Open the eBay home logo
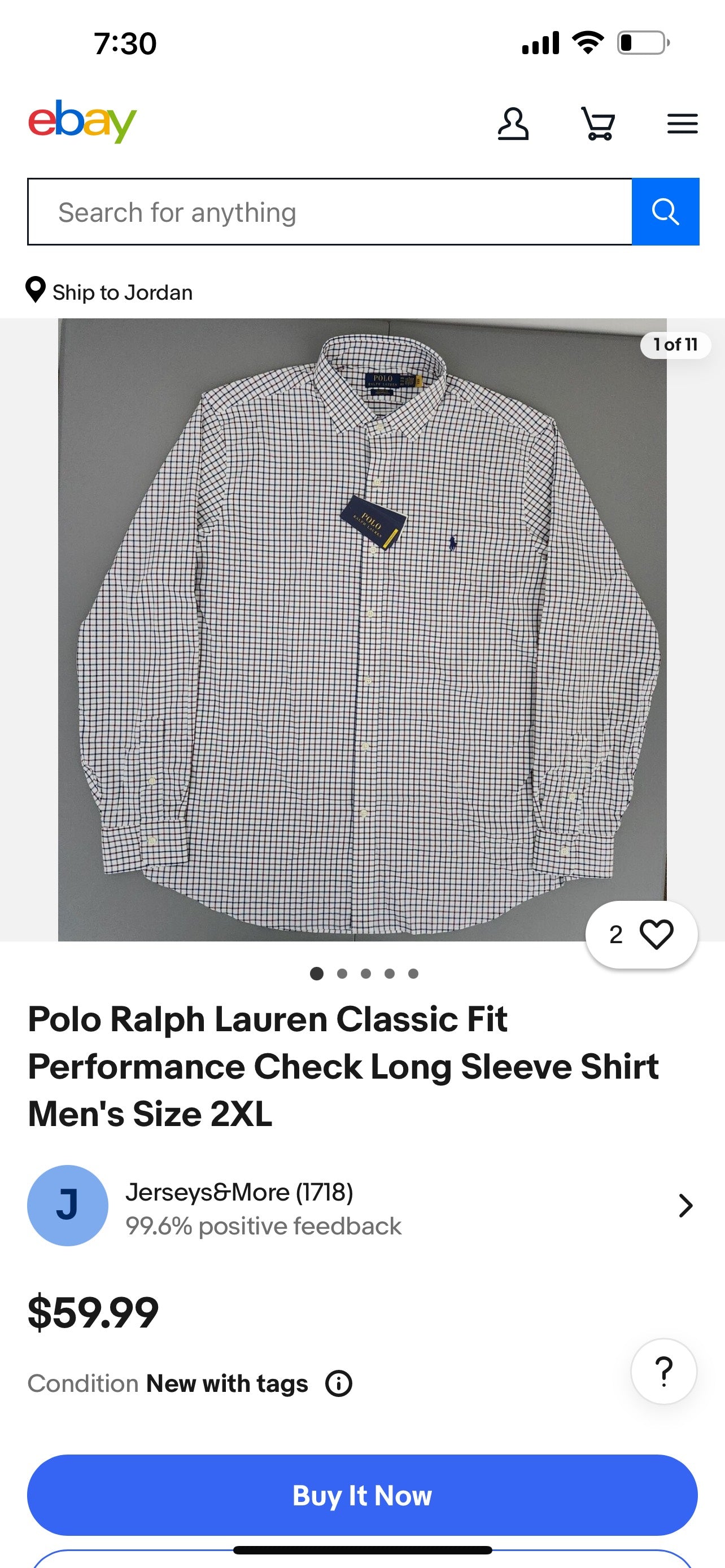725x1568 pixels. click(x=82, y=121)
